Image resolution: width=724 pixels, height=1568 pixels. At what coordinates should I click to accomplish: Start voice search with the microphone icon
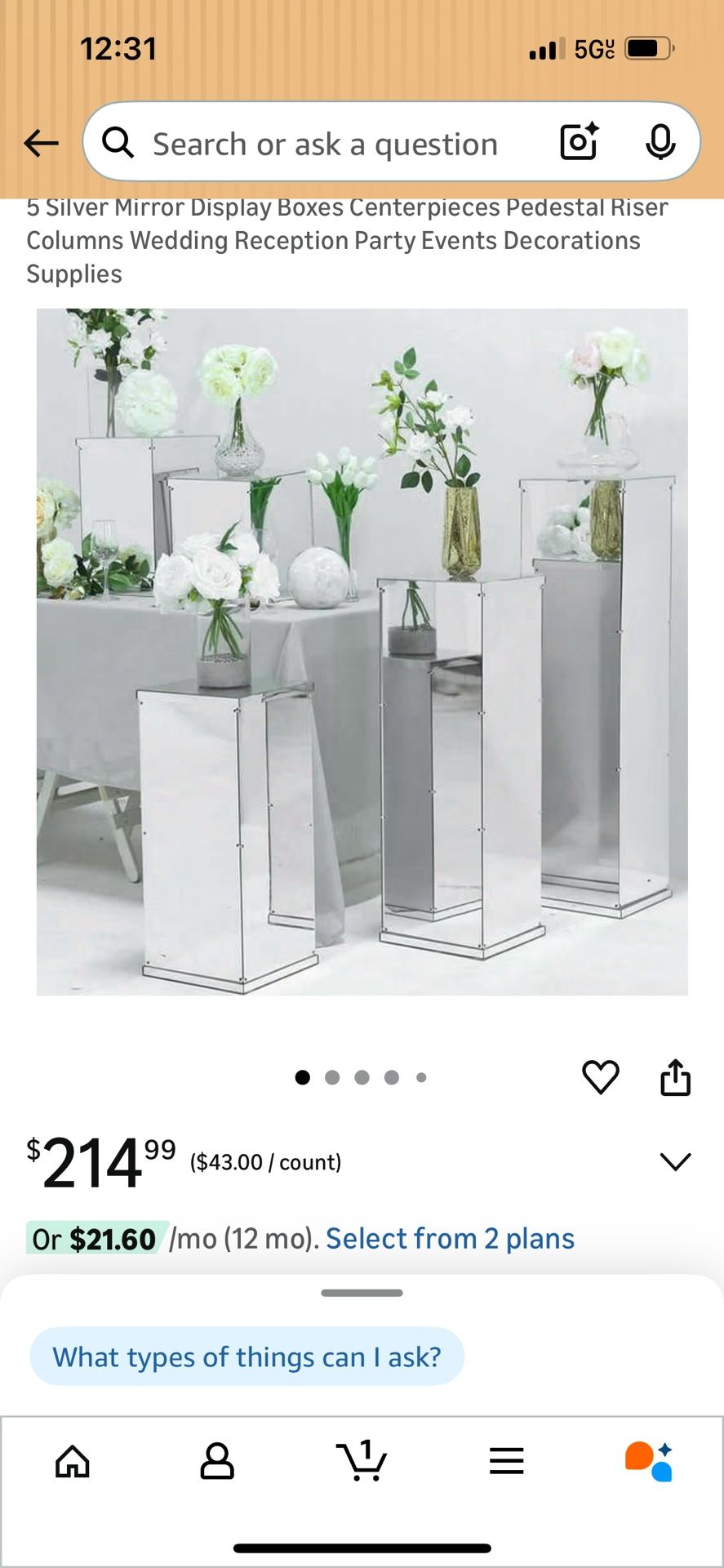(x=663, y=142)
